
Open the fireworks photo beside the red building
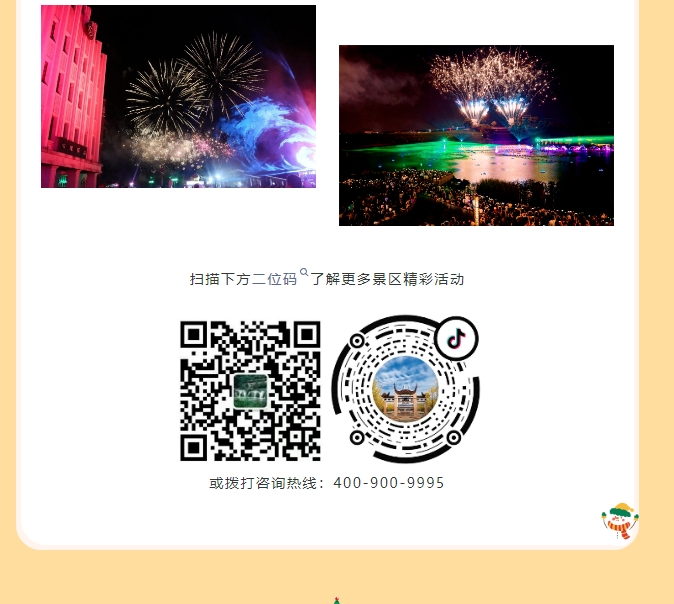(x=178, y=96)
